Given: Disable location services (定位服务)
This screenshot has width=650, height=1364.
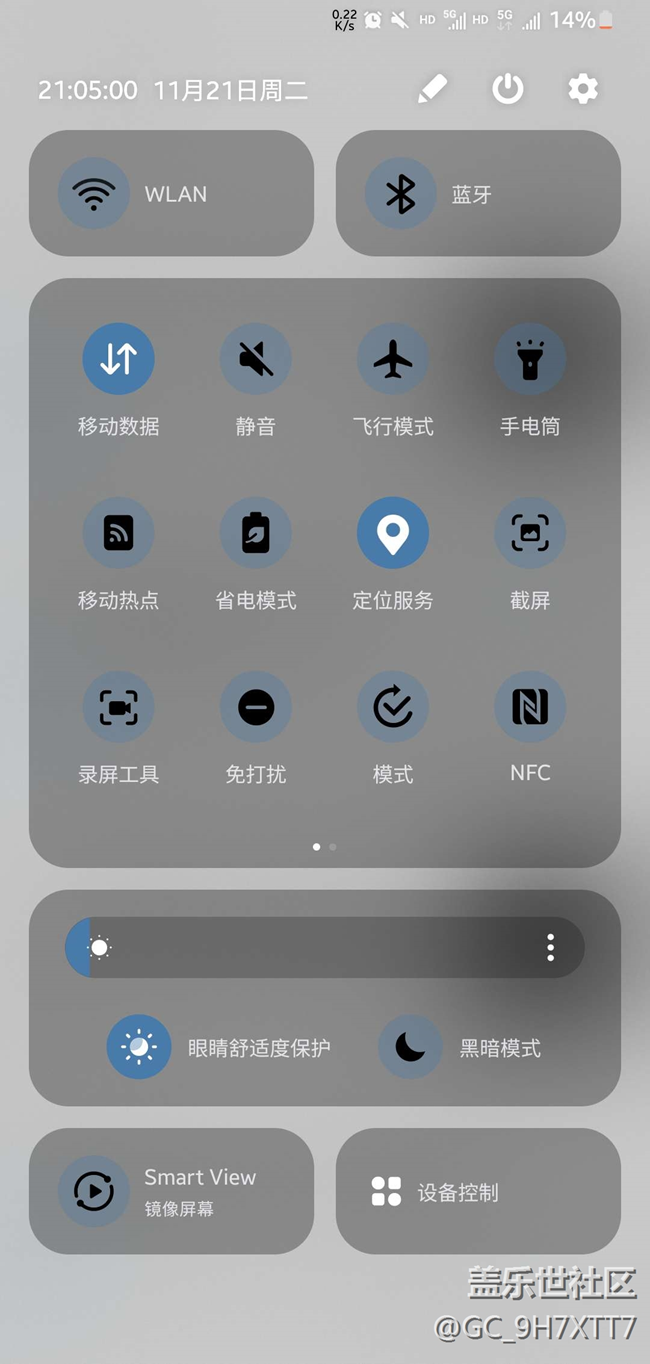Looking at the screenshot, I should (x=393, y=533).
